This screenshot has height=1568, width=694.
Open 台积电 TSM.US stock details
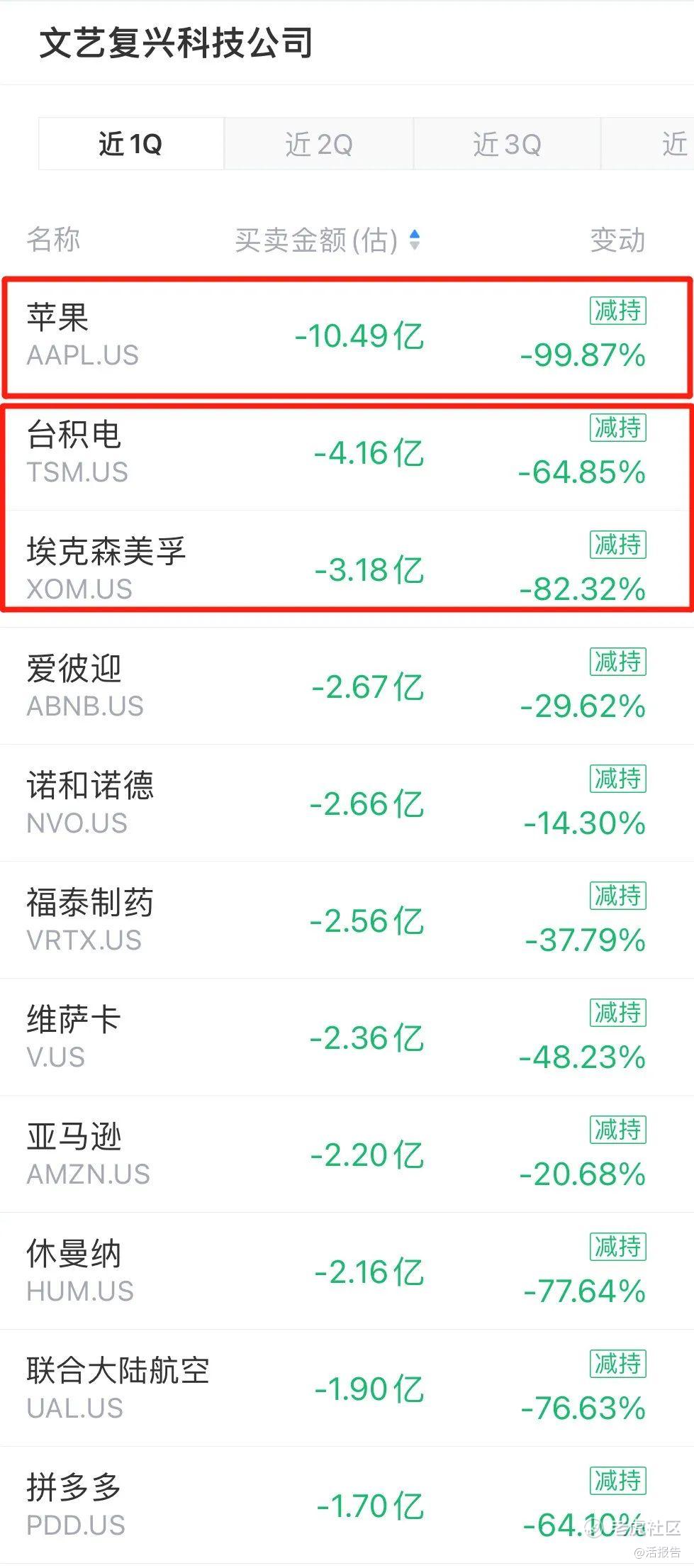pyautogui.click(x=347, y=452)
